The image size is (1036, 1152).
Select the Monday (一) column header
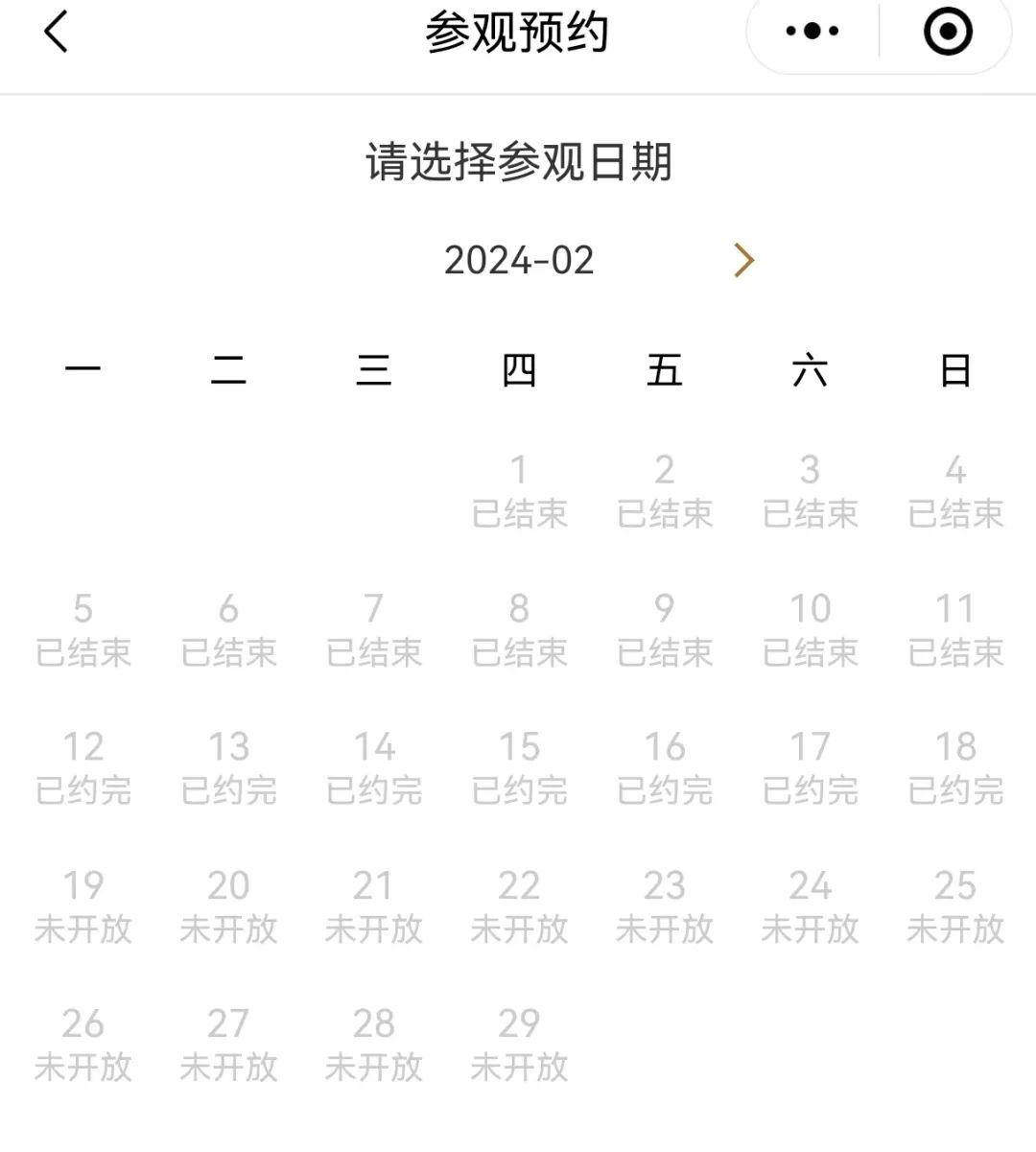(82, 369)
